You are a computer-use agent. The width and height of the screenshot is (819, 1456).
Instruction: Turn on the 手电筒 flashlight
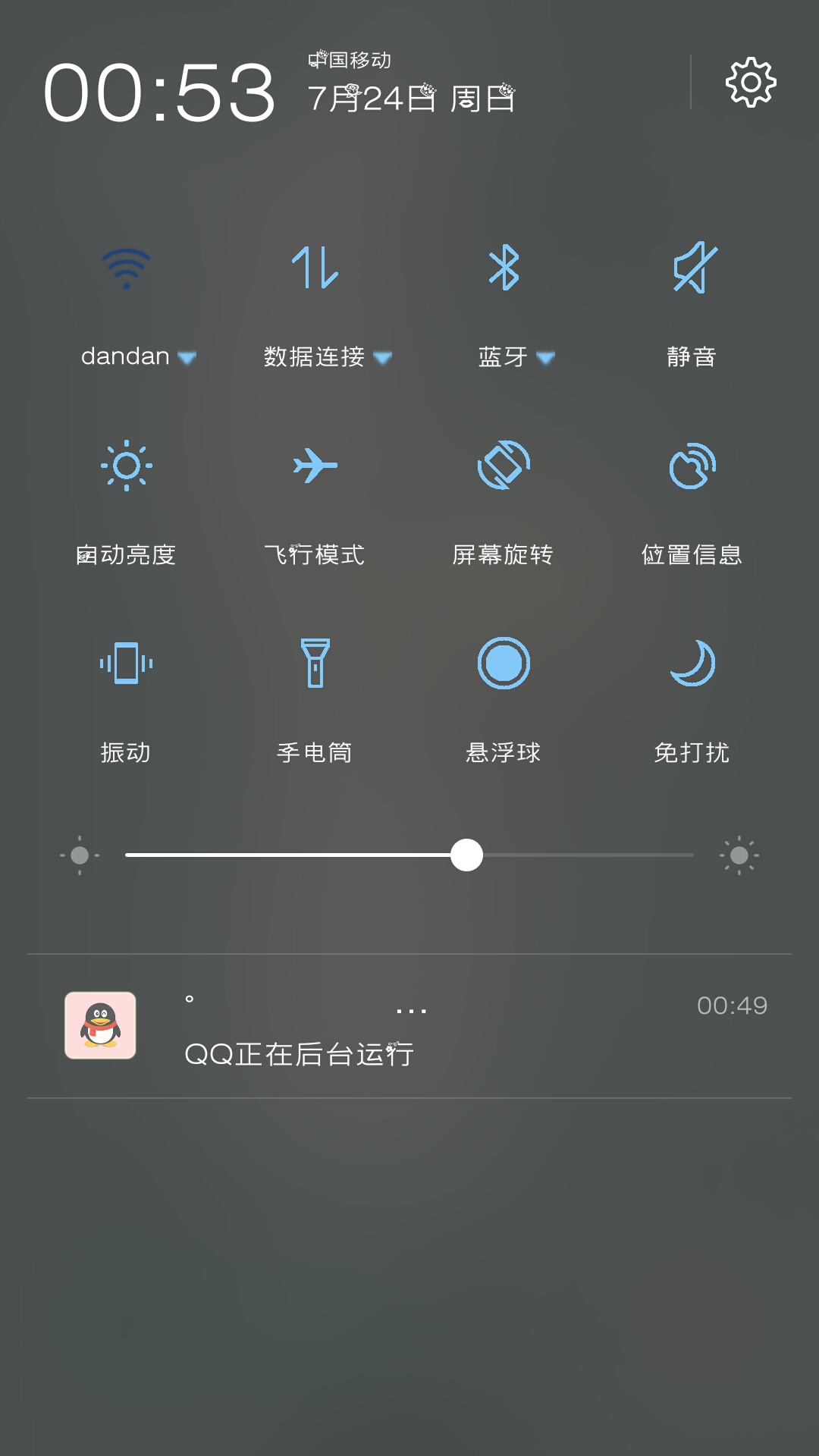(x=315, y=664)
